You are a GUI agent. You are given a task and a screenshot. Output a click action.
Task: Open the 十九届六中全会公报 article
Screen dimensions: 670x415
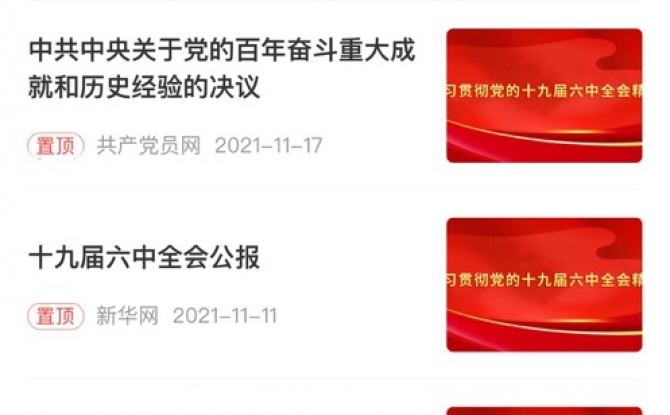pos(145,258)
